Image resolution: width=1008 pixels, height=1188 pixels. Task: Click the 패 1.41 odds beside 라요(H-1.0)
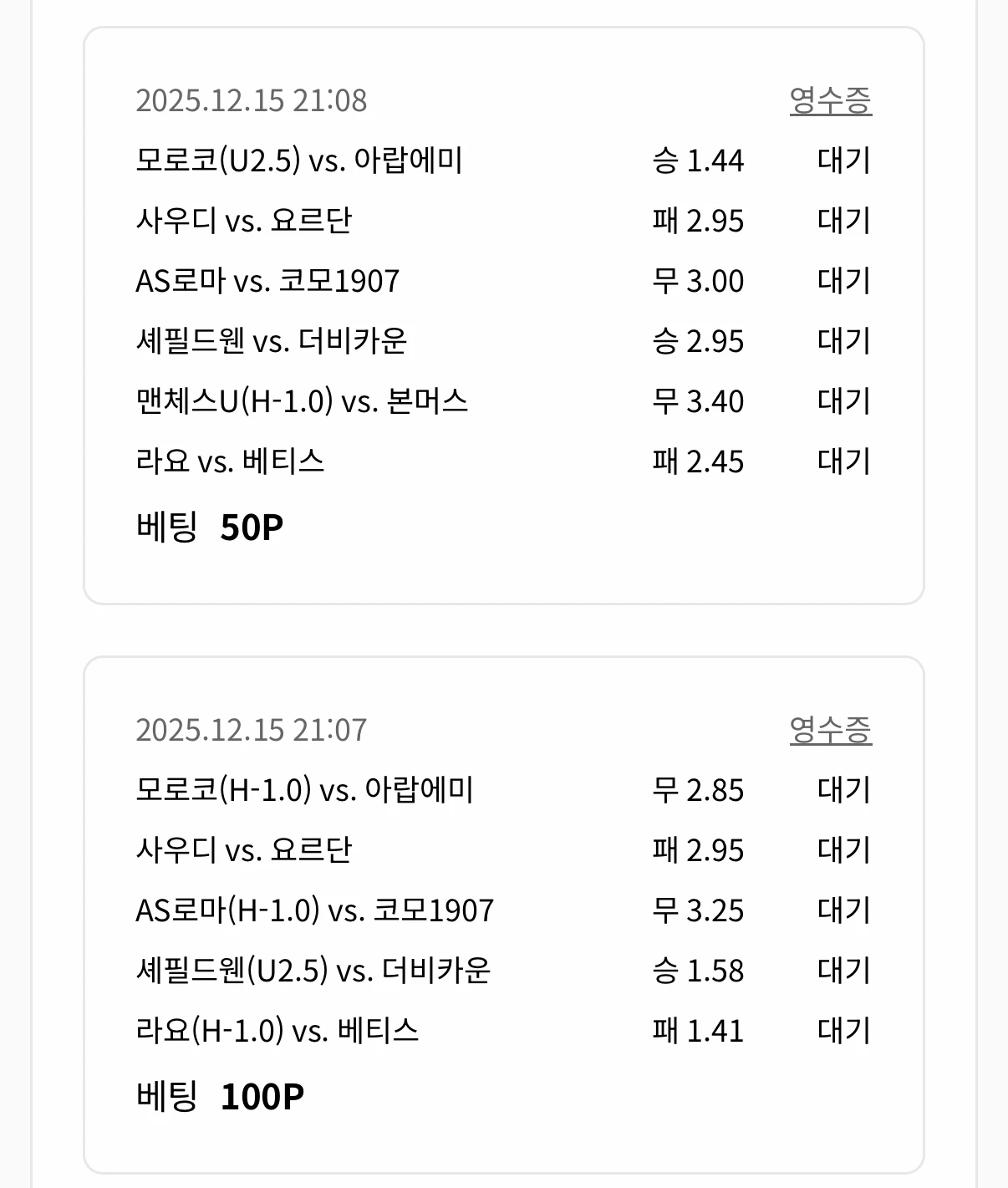[698, 1031]
